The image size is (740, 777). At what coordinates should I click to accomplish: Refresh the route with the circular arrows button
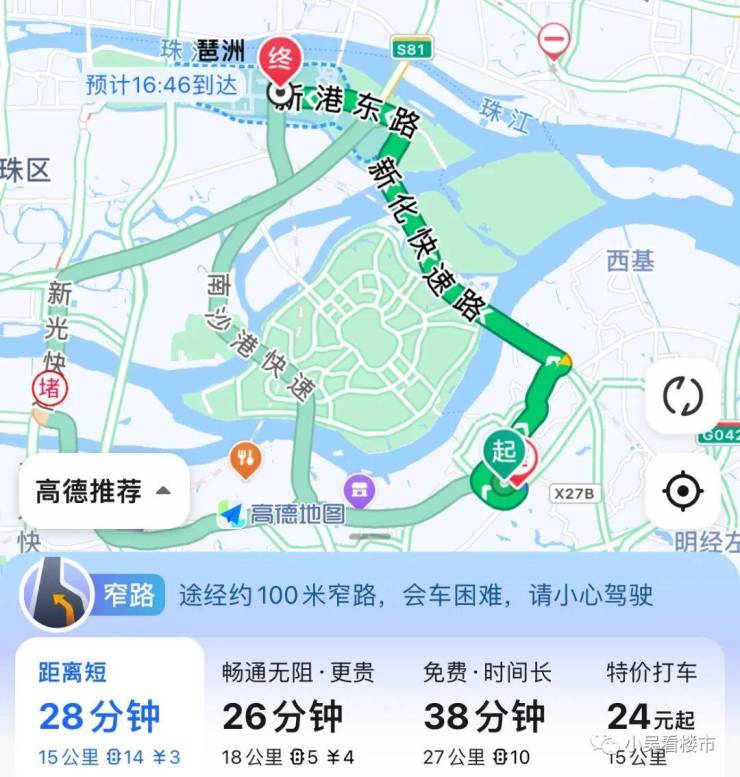pos(683,396)
